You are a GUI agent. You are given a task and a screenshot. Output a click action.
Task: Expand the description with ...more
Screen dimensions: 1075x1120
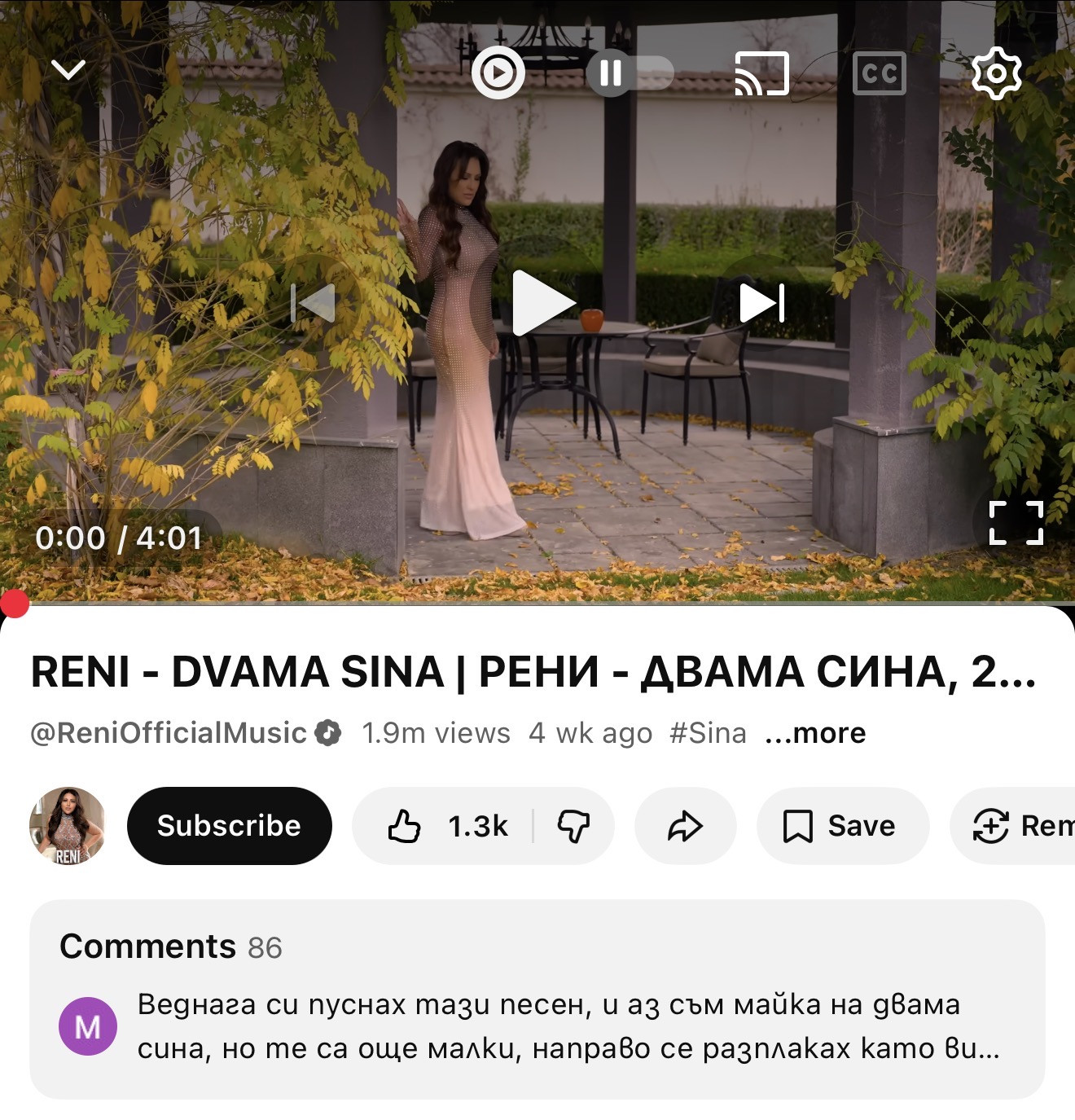pyautogui.click(x=815, y=733)
